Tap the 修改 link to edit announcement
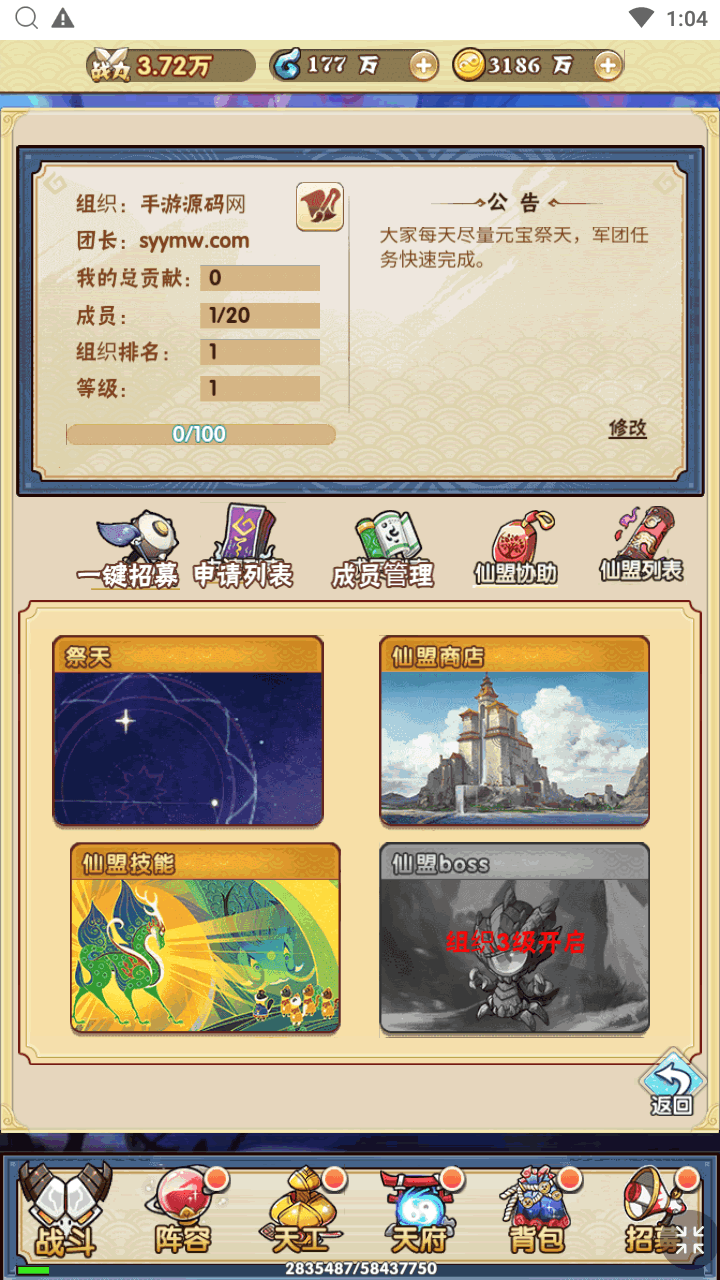 [x=628, y=428]
